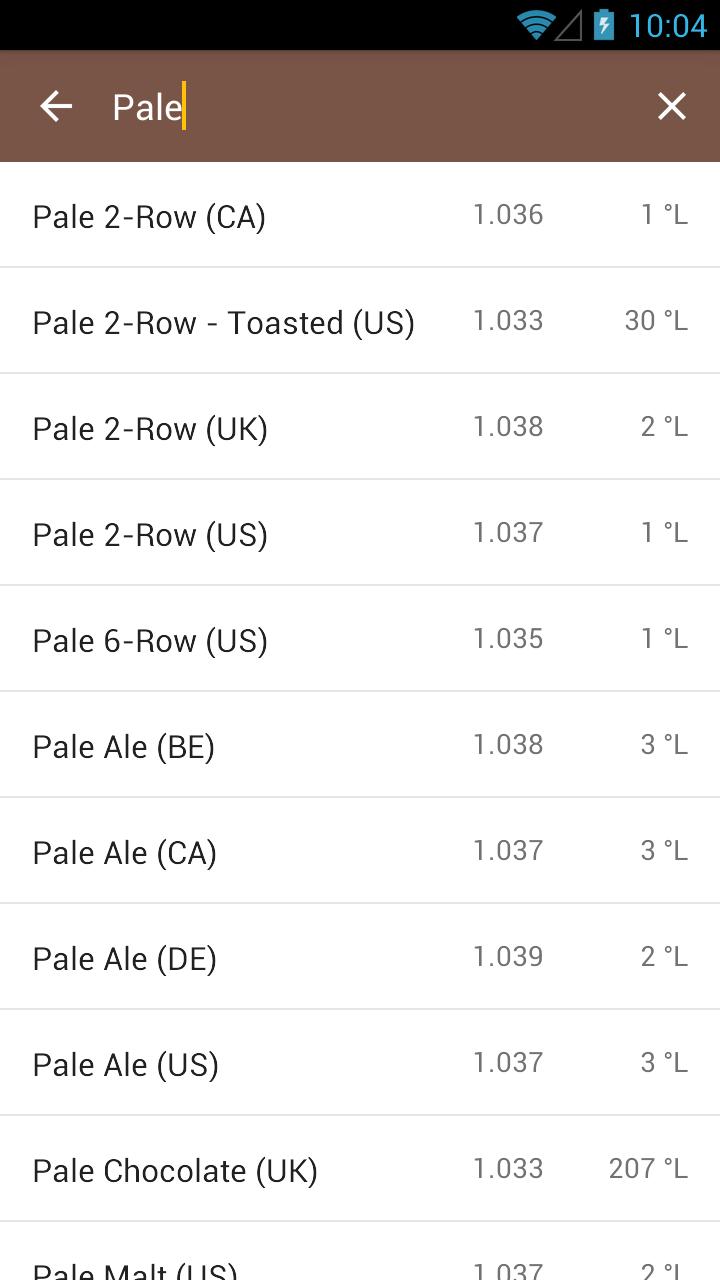The width and height of the screenshot is (720, 1280).
Task: Pick Pale Ale (US)
Action: tap(360, 1063)
